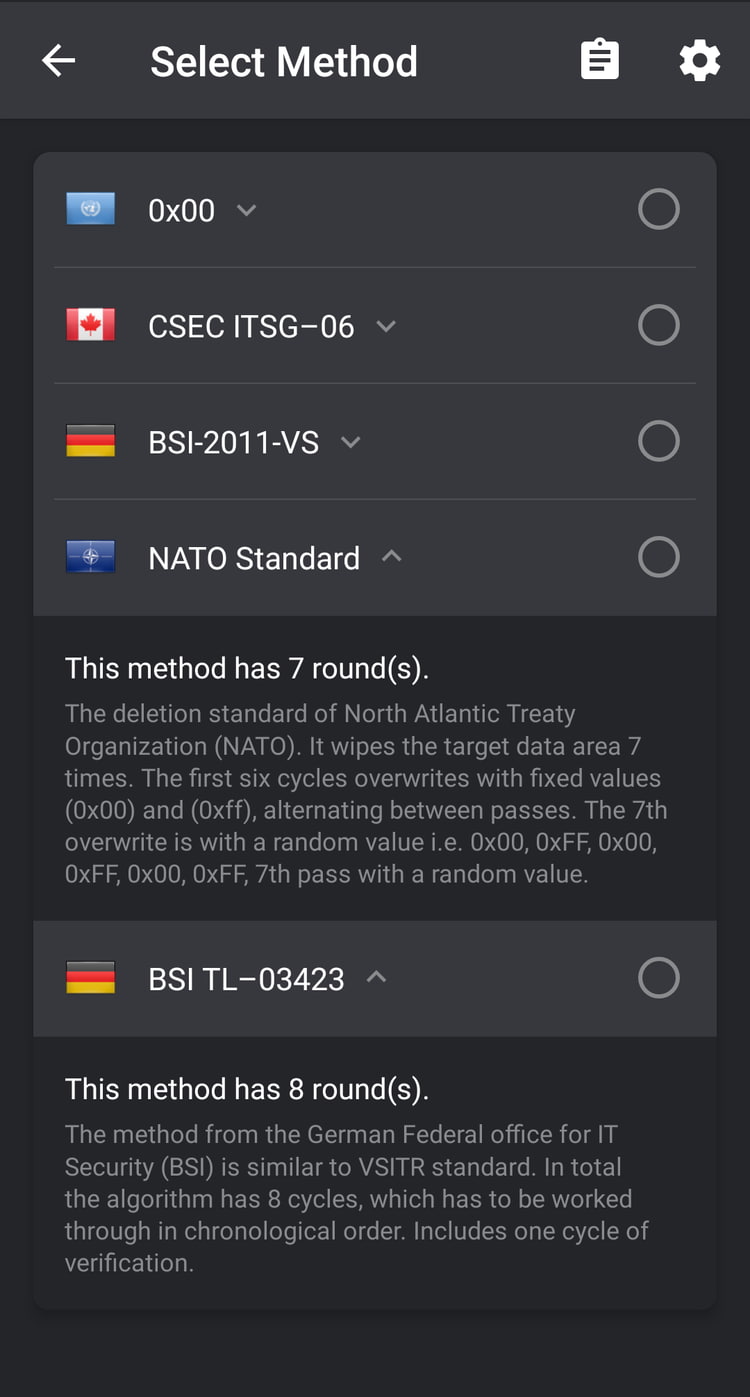Expand the BSI-2011-VS details chevron

[x=350, y=442]
